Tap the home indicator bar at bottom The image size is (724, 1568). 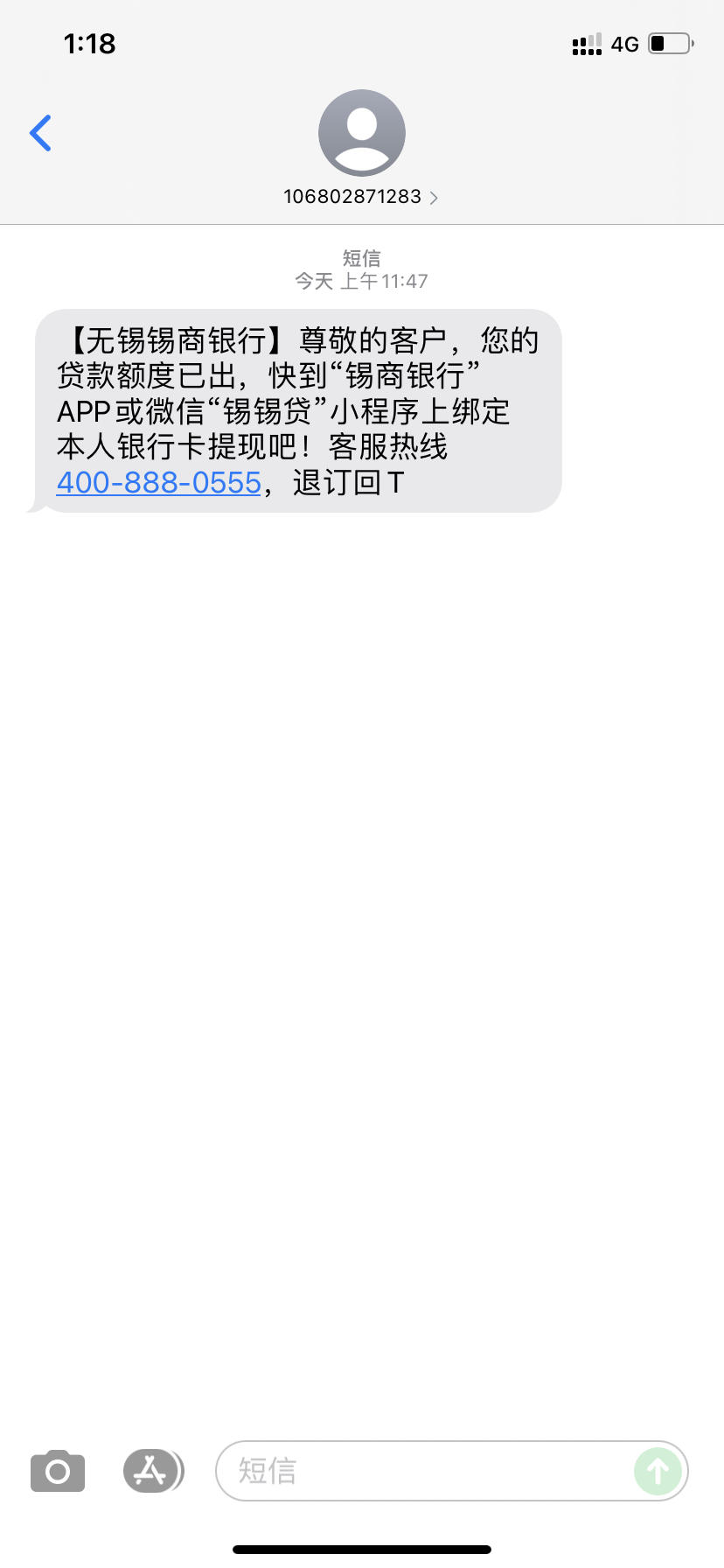coord(362,1549)
